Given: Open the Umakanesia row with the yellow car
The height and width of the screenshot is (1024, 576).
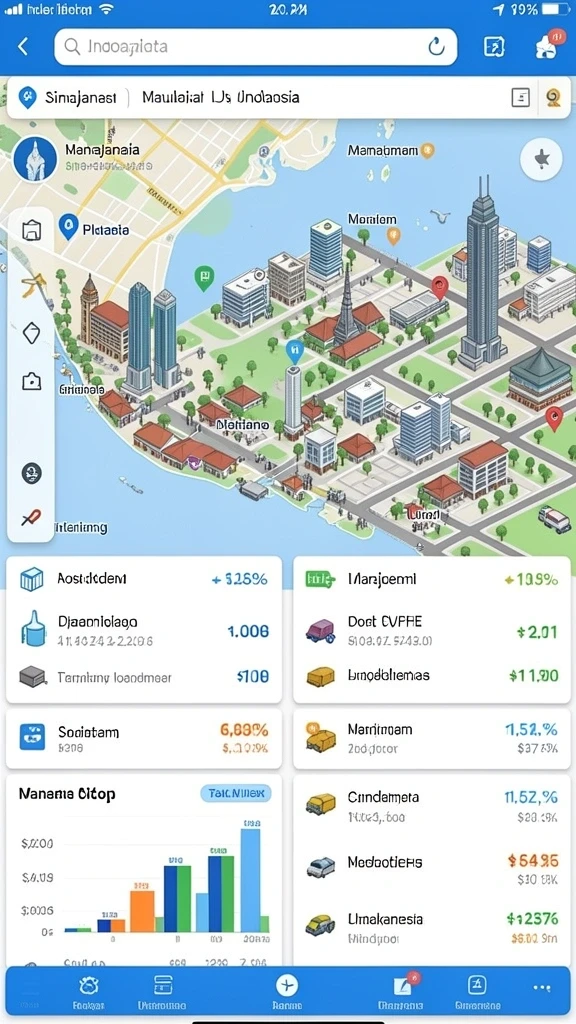Looking at the screenshot, I should [x=432, y=927].
